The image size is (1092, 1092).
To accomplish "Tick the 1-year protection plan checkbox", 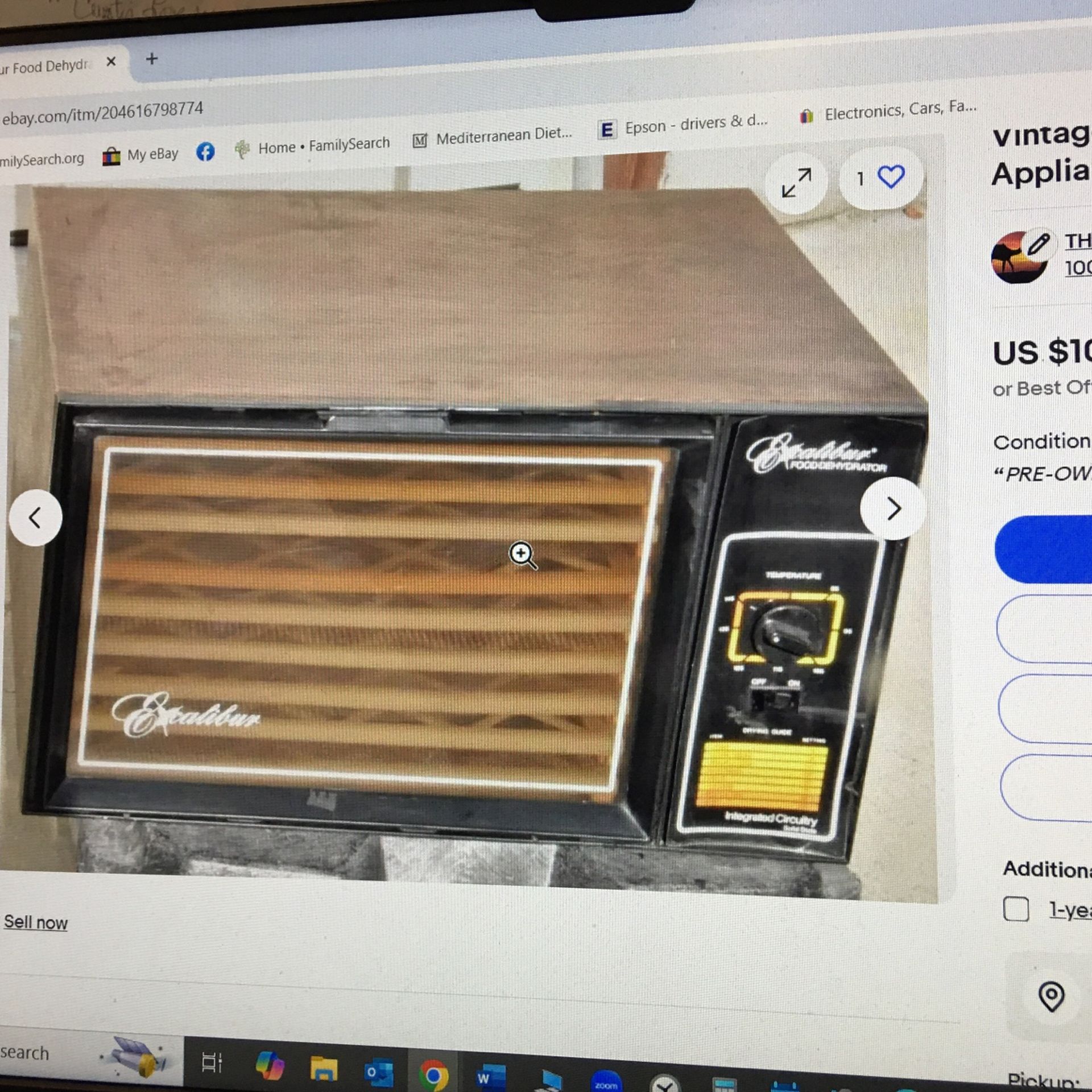I will click(1016, 909).
